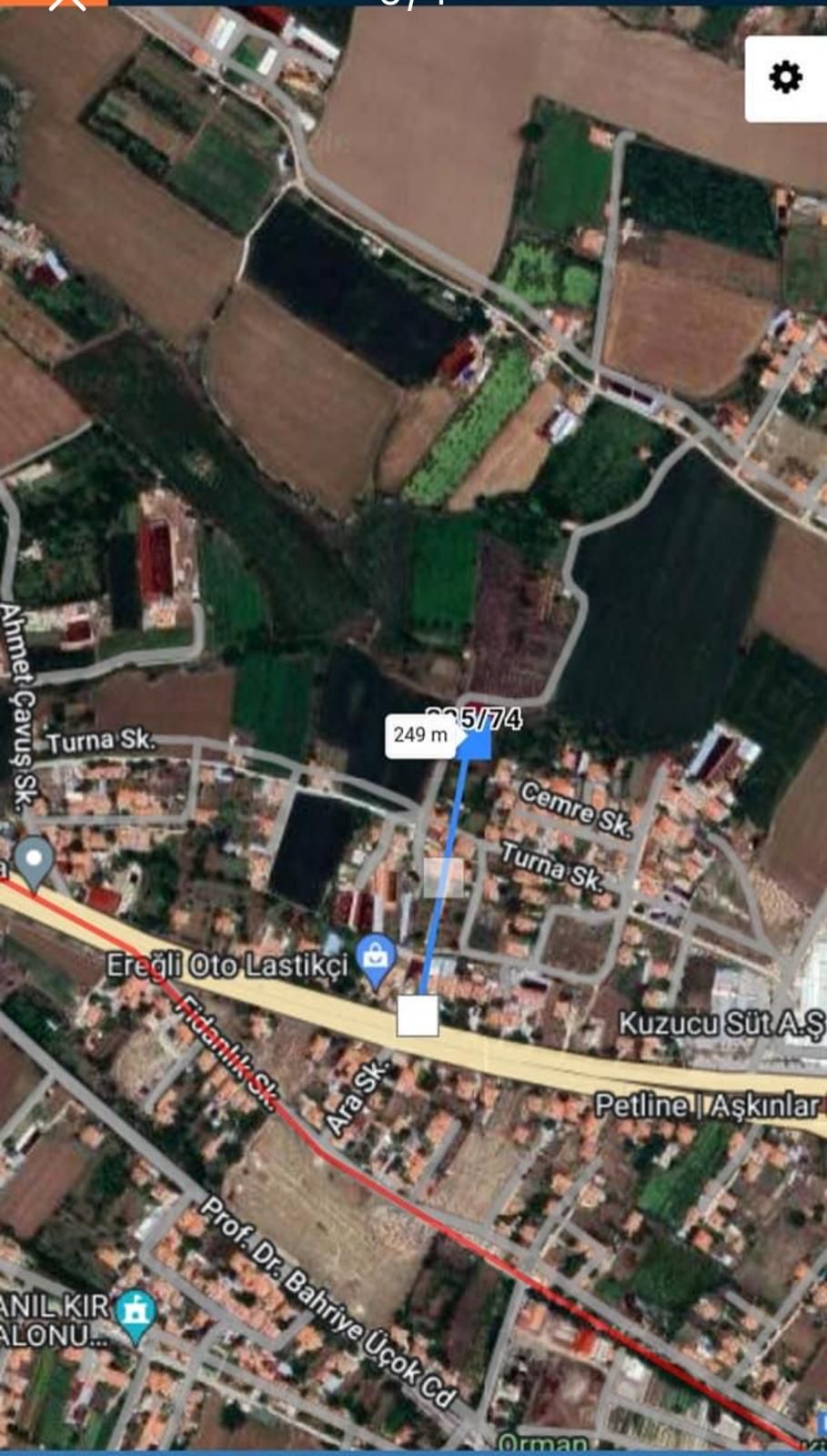The height and width of the screenshot is (1456, 827).
Task: Select the blue parcel marker 225/74
Action: point(477,740)
